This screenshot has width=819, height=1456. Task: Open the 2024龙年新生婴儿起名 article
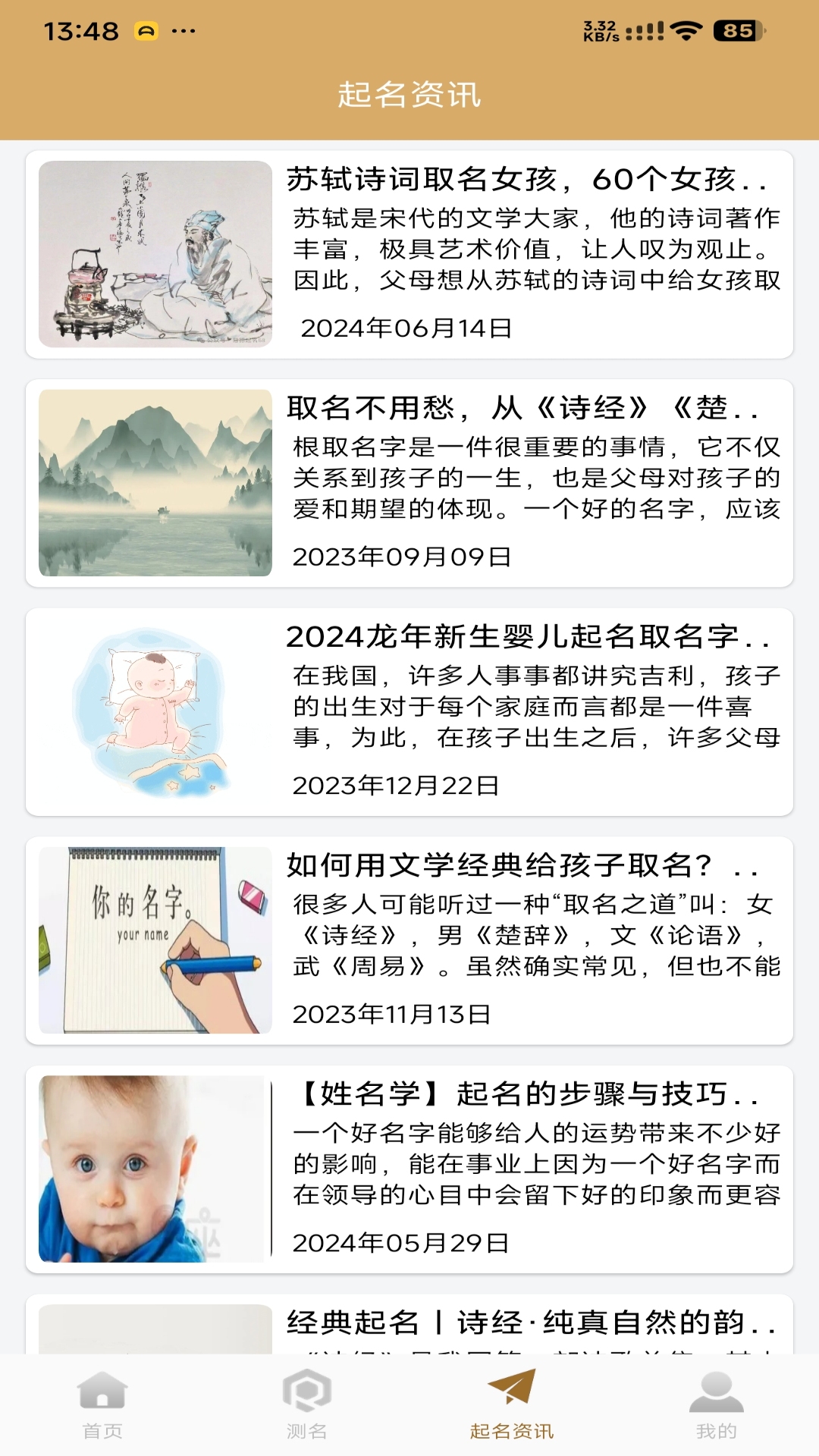pos(409,712)
